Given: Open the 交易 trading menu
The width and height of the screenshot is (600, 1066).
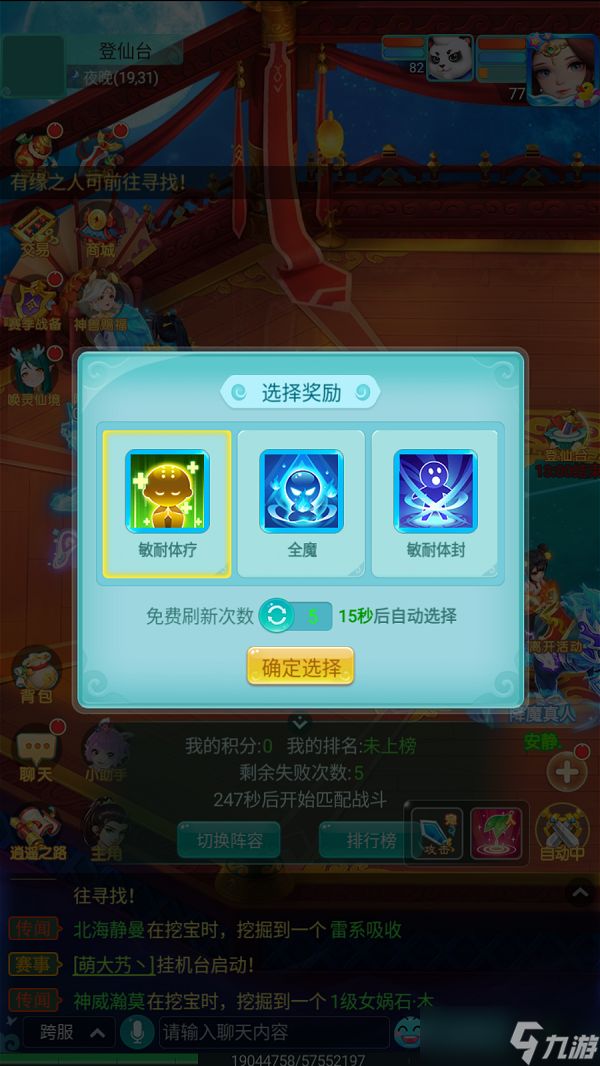Looking at the screenshot, I should click(33, 228).
